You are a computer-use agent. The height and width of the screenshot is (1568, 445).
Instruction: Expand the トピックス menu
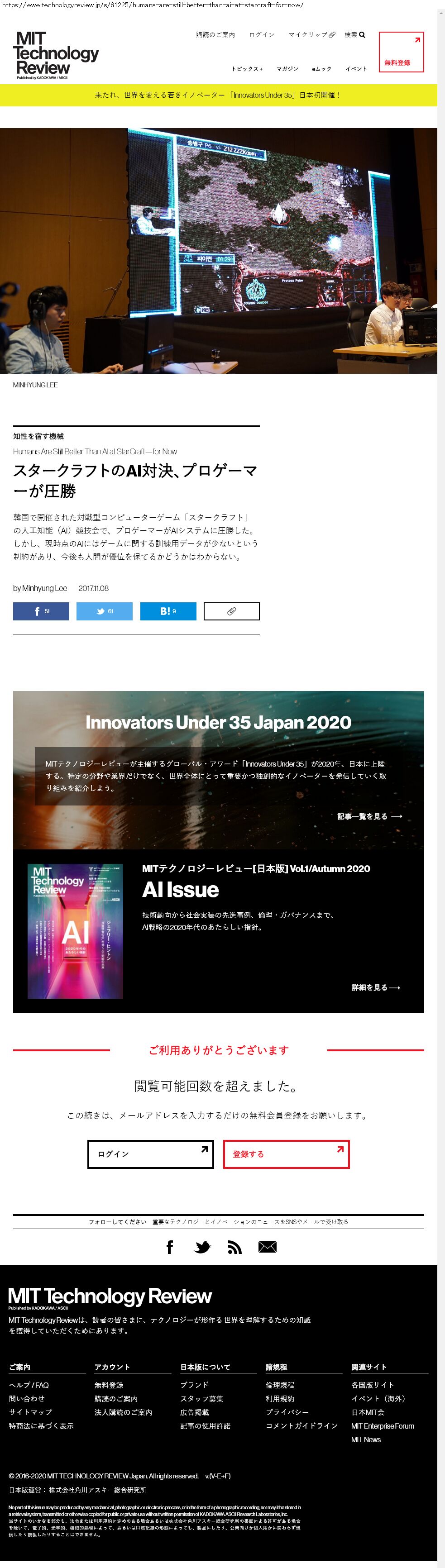coord(247,69)
